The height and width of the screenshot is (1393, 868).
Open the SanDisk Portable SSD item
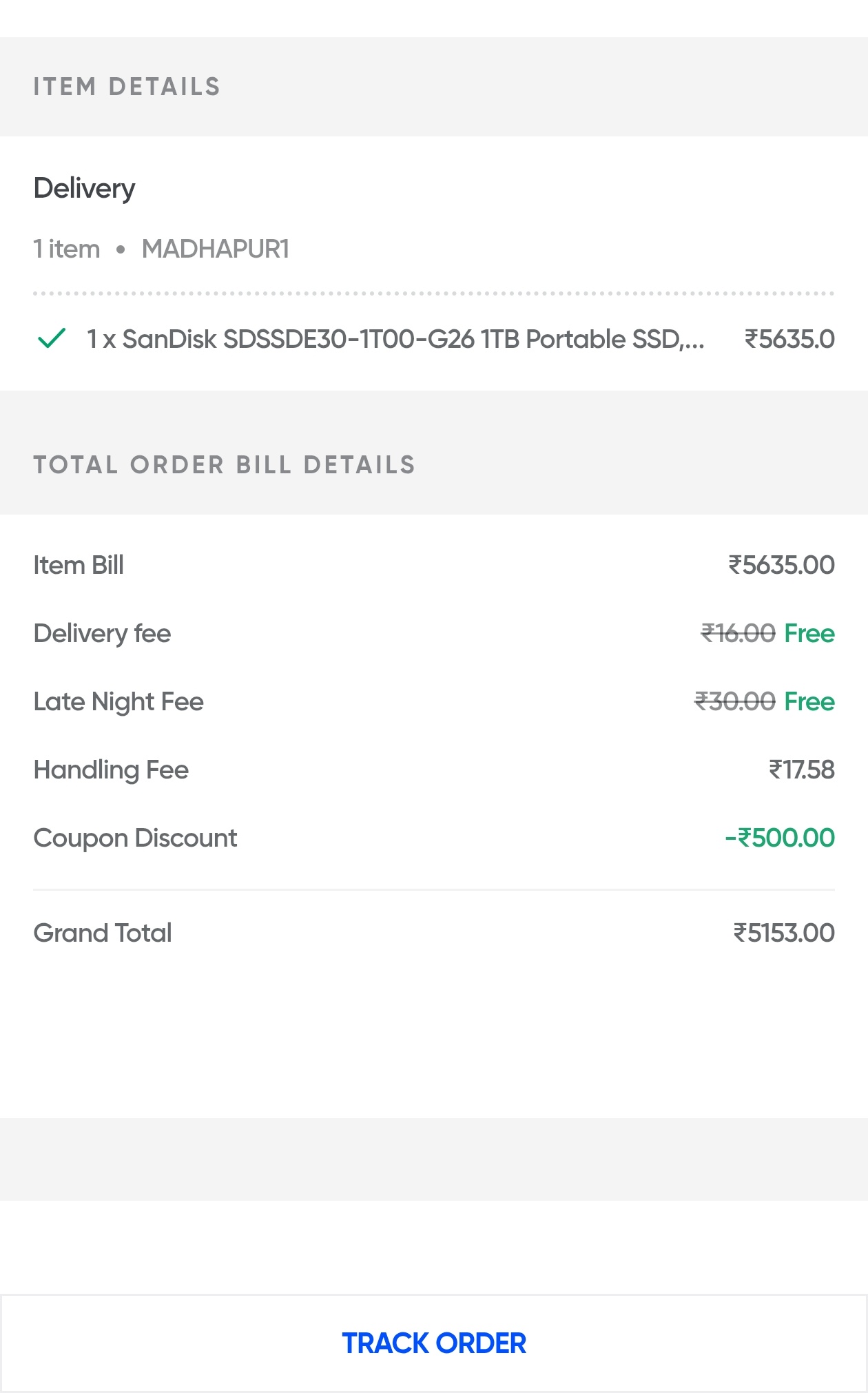395,340
